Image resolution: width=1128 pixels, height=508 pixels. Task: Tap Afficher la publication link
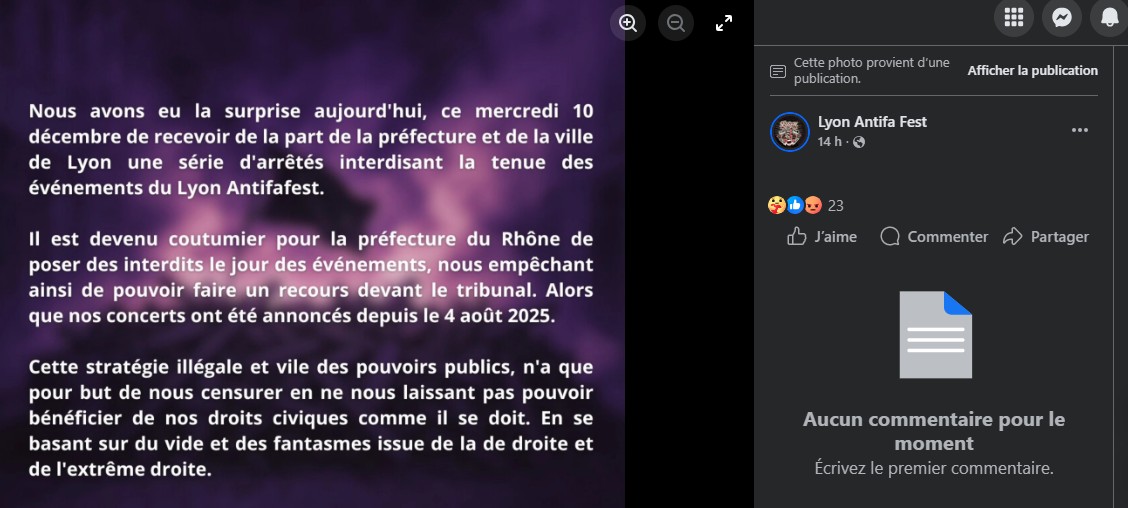point(1032,70)
